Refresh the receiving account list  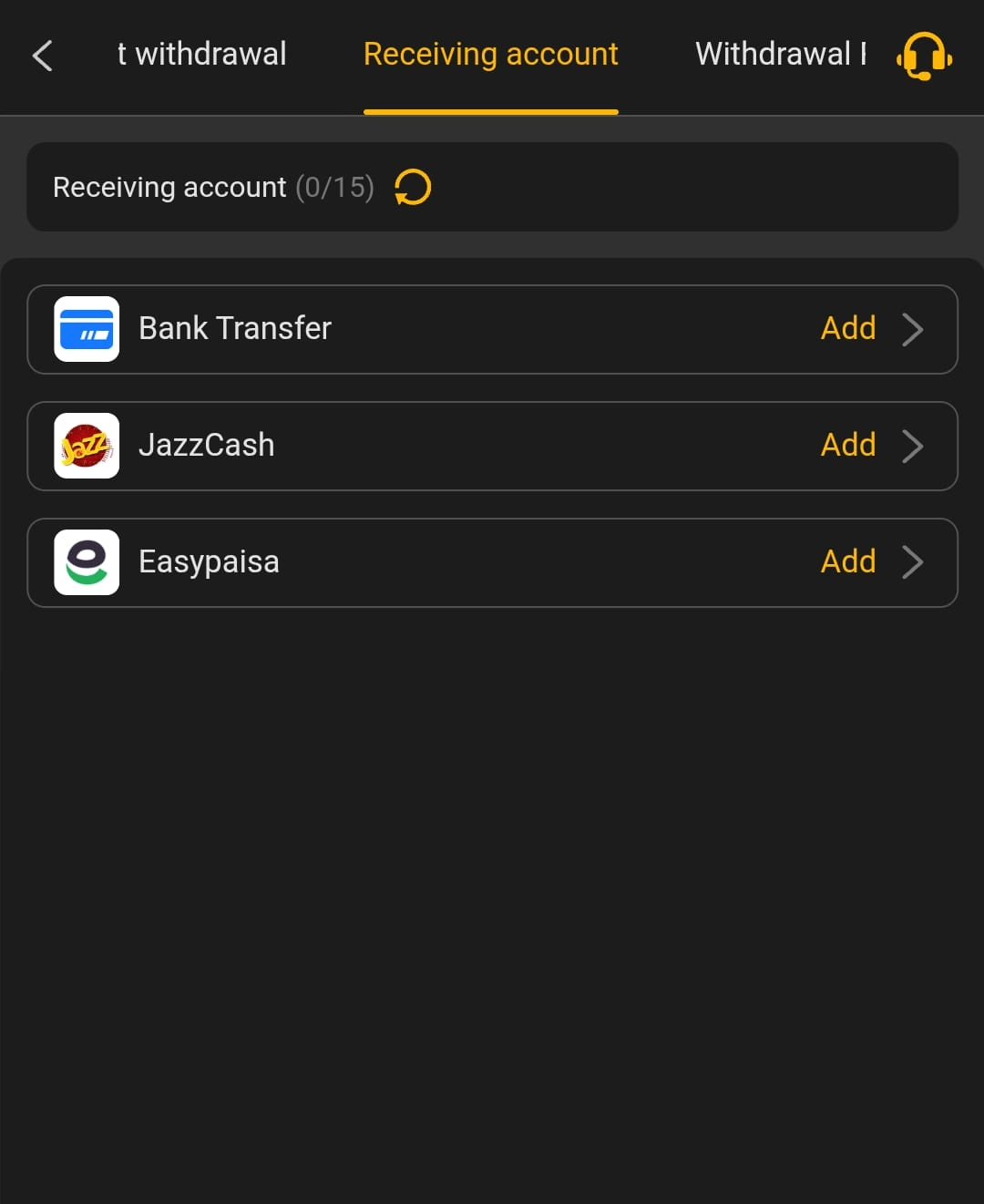[413, 188]
